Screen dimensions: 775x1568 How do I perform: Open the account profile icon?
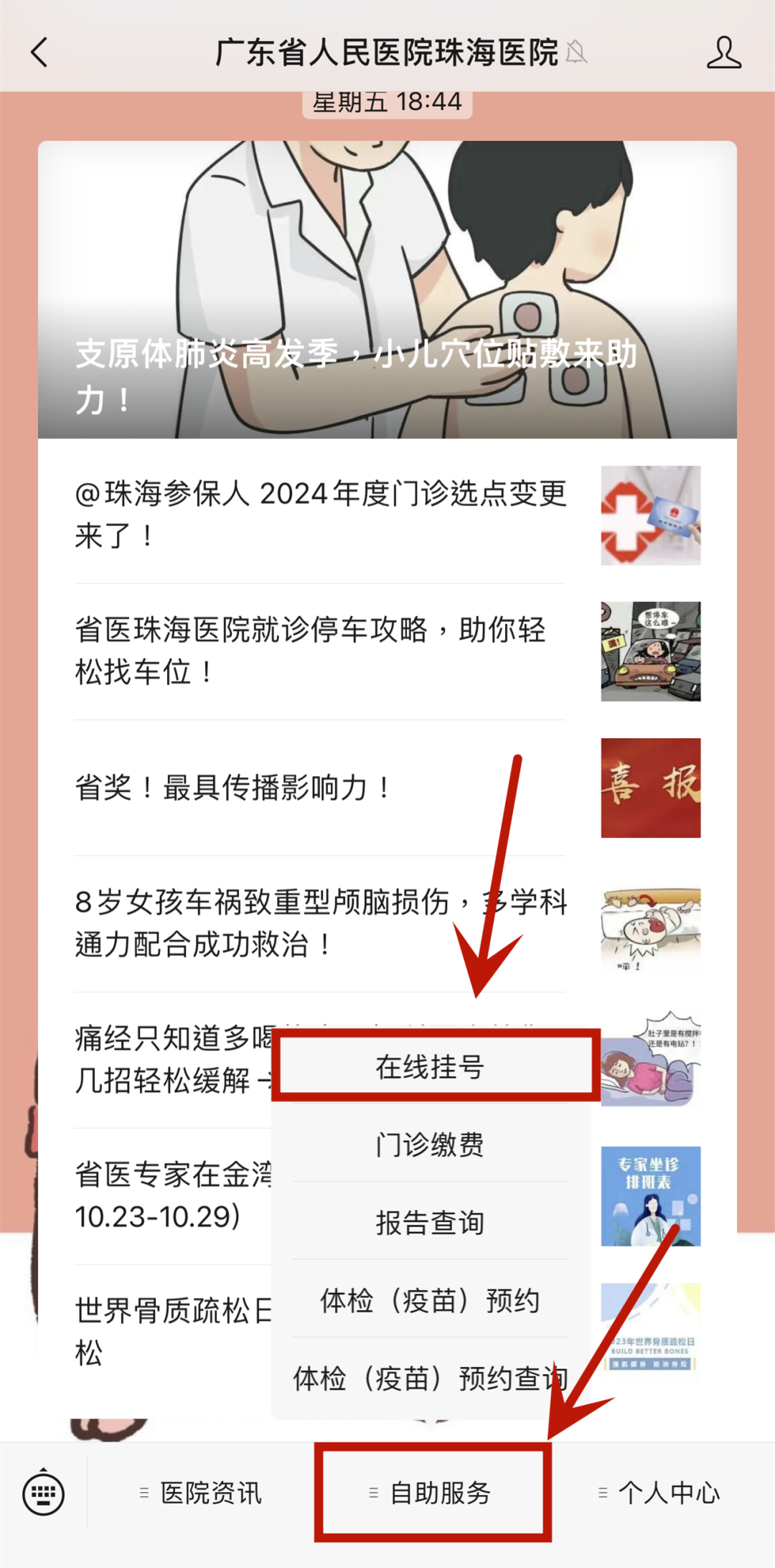pos(723,52)
